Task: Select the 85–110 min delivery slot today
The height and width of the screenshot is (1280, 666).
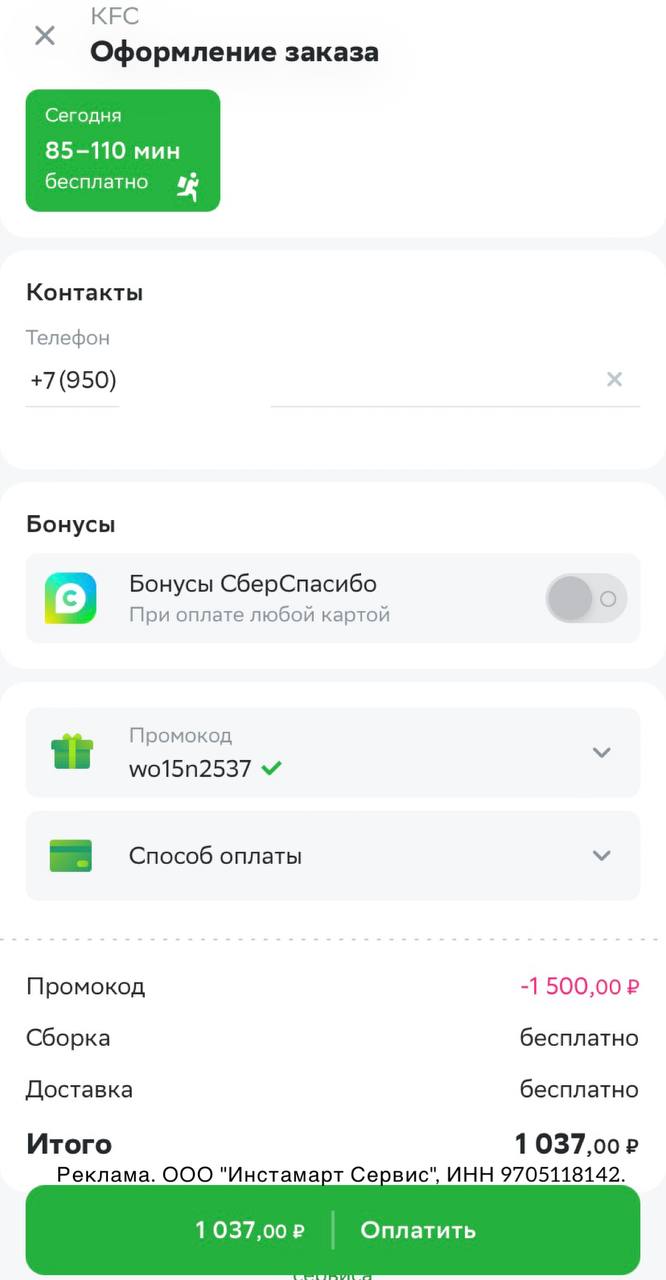Action: click(122, 151)
